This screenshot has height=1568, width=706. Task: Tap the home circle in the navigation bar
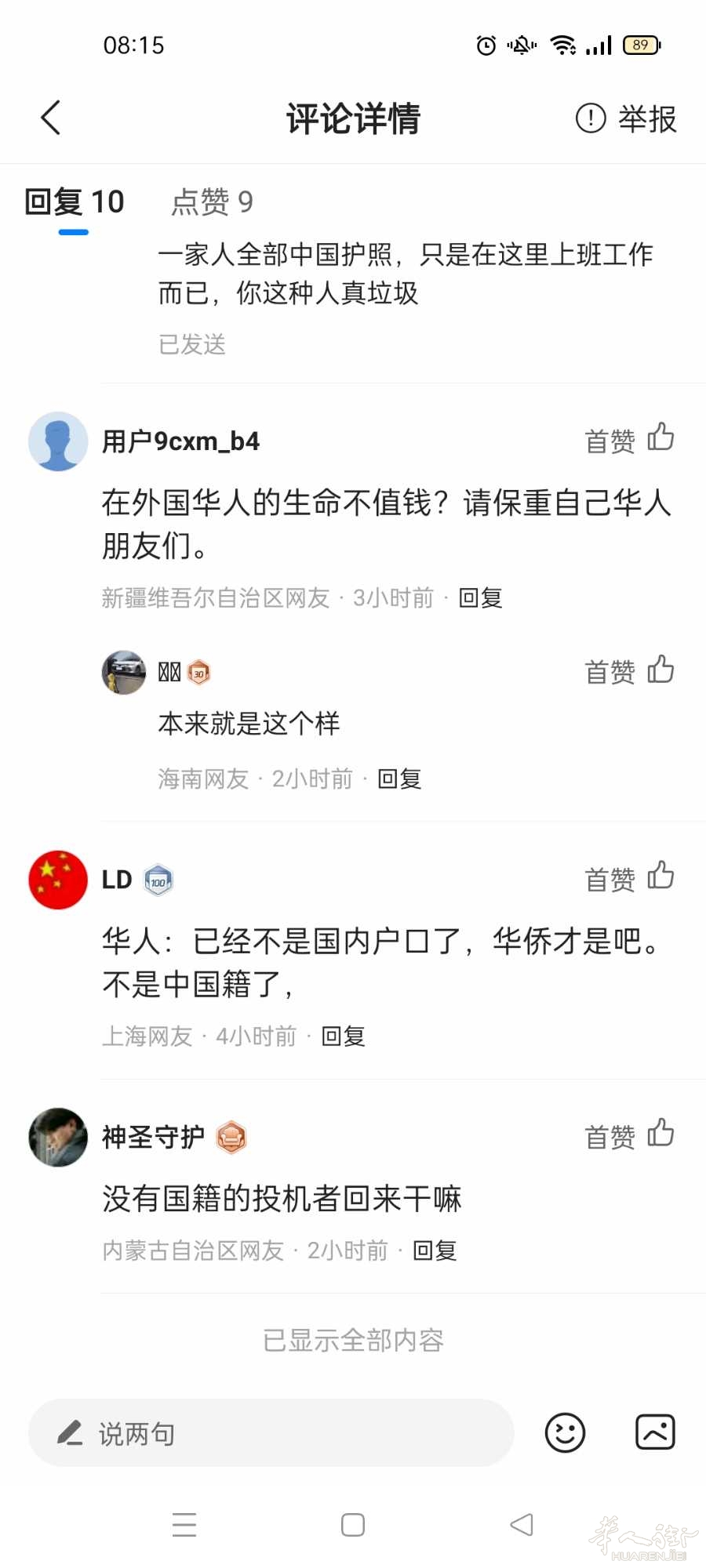pos(352,1523)
